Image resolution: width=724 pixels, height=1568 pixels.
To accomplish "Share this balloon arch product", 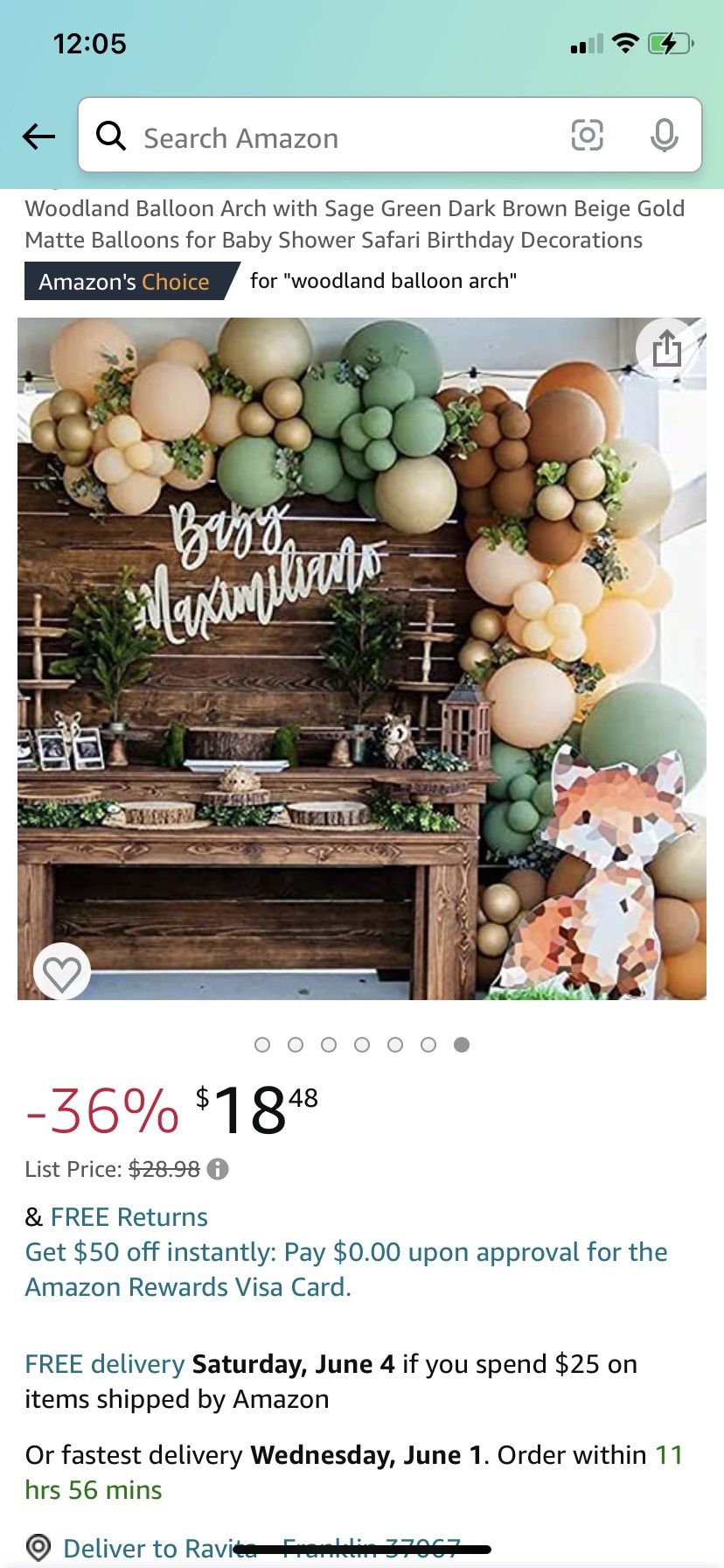I will (x=667, y=348).
